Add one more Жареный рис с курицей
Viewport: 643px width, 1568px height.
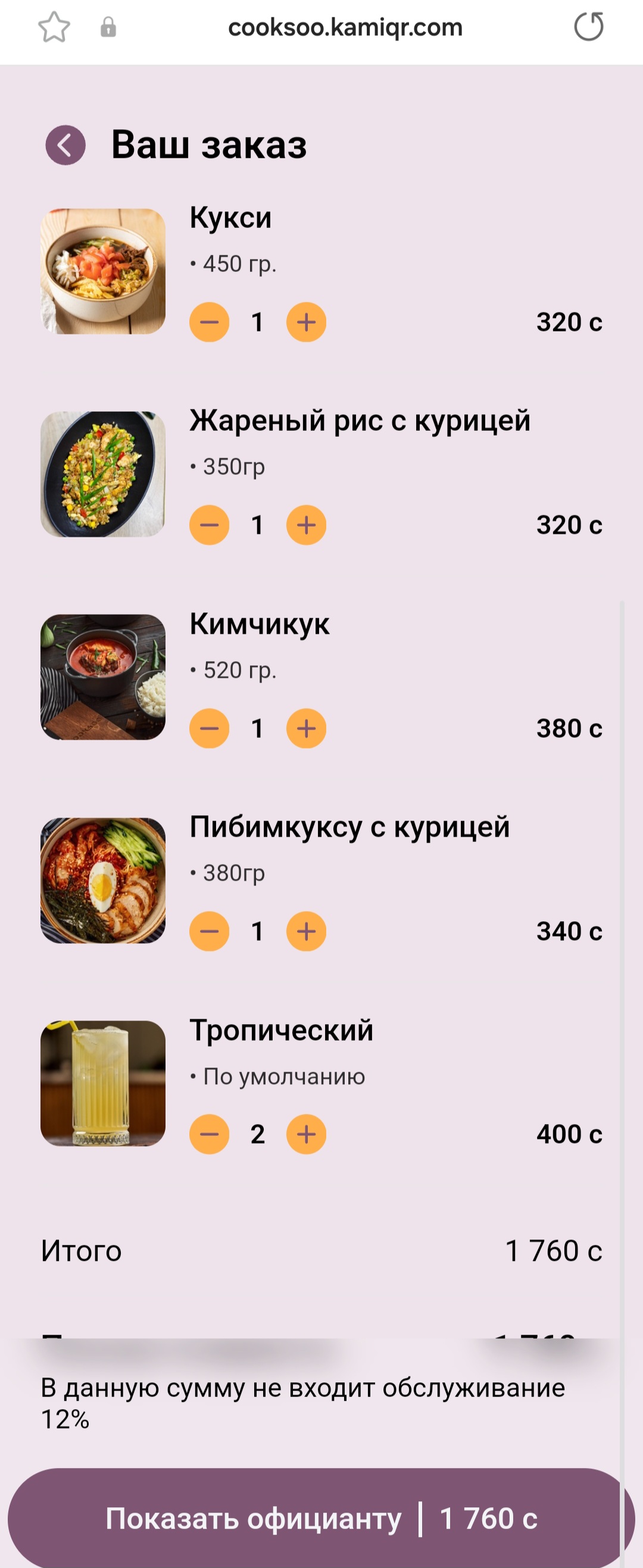click(x=306, y=525)
